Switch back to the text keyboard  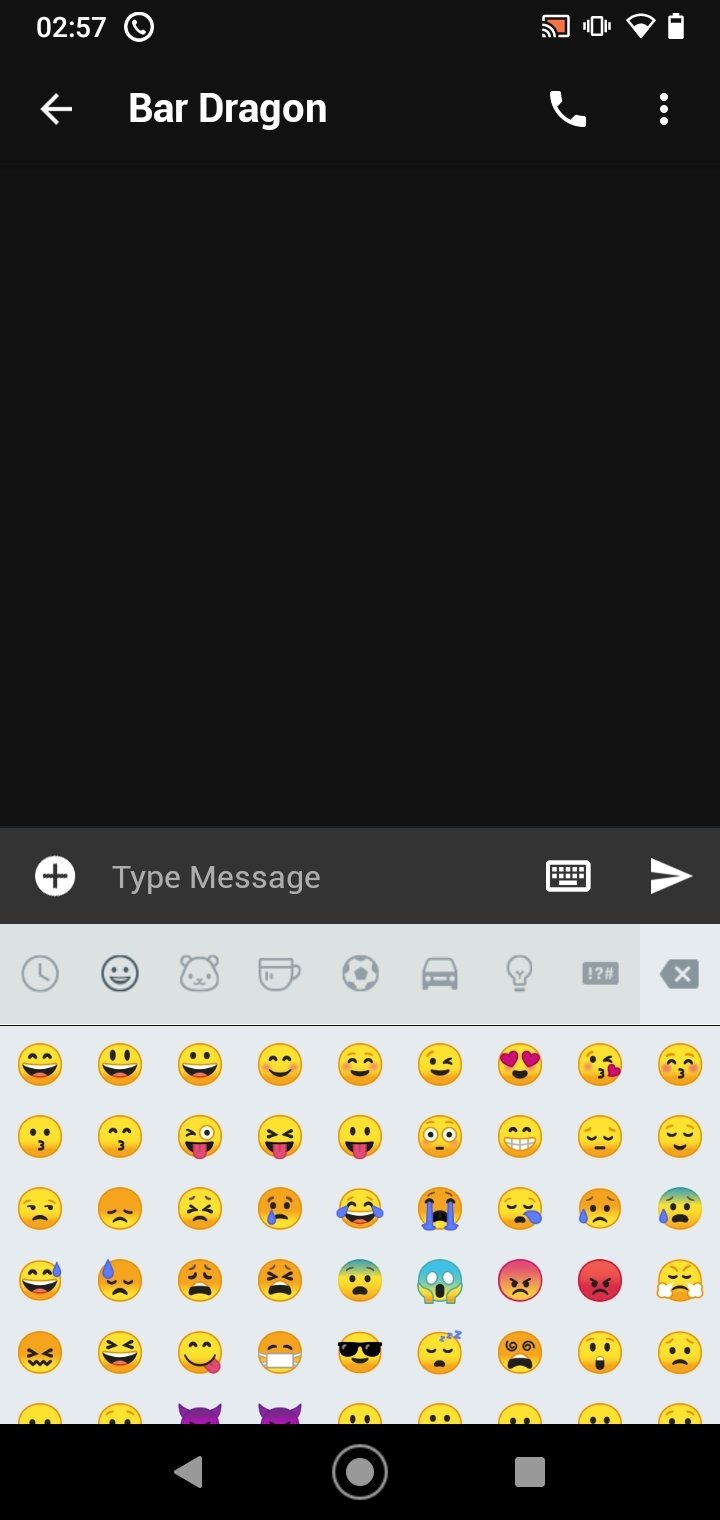(x=568, y=876)
